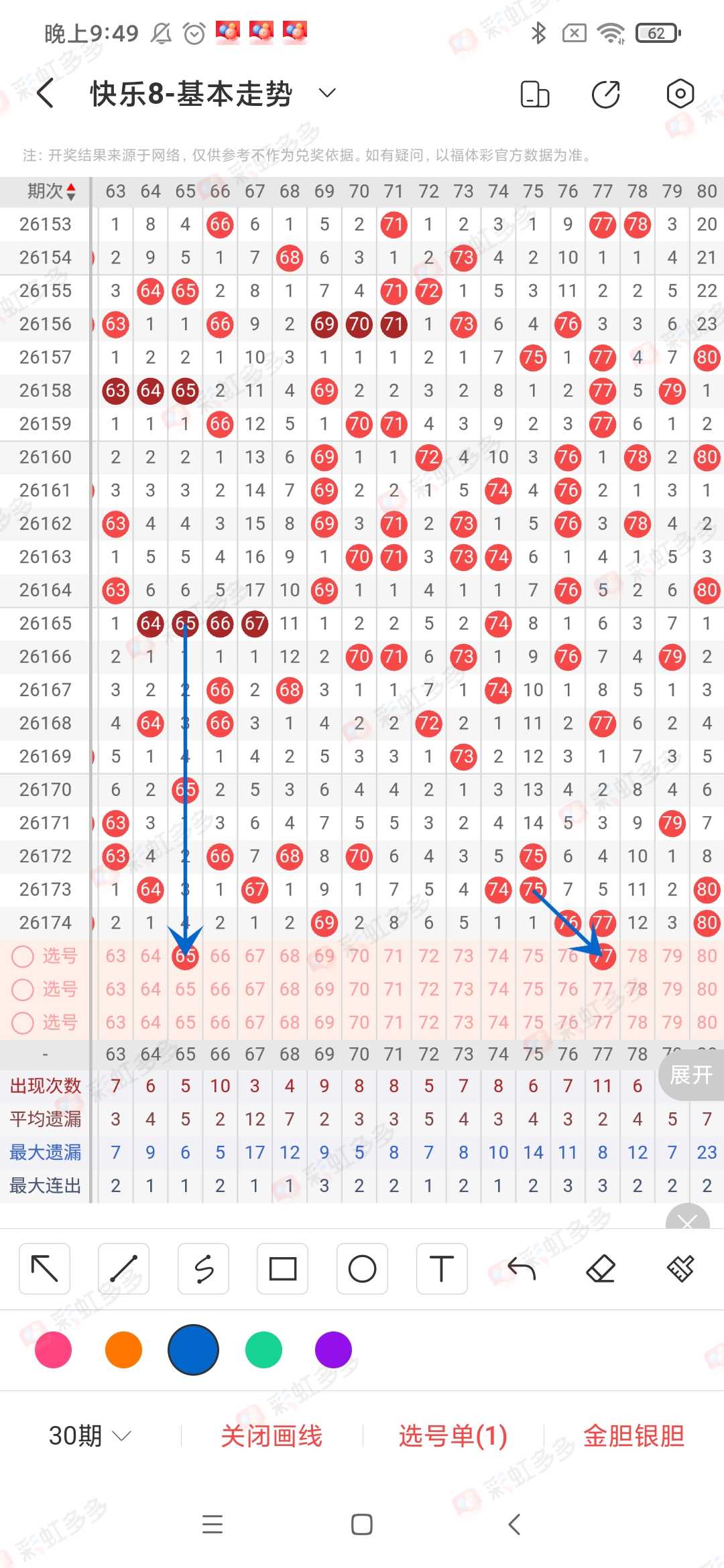The image size is (724, 1568).
Task: Open 金胆银胆 recommendations
Action: [633, 1435]
